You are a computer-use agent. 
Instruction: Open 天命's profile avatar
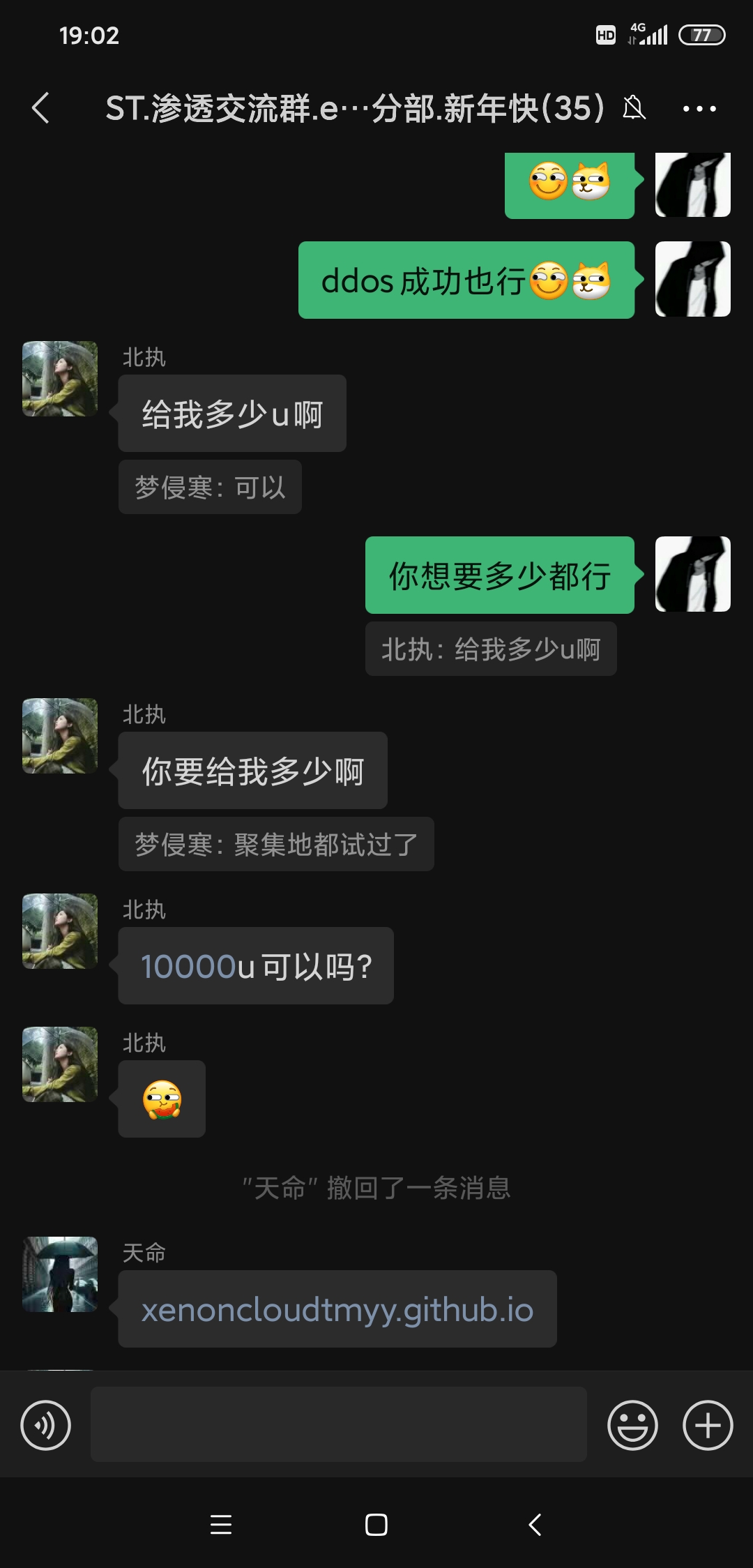tap(60, 1274)
